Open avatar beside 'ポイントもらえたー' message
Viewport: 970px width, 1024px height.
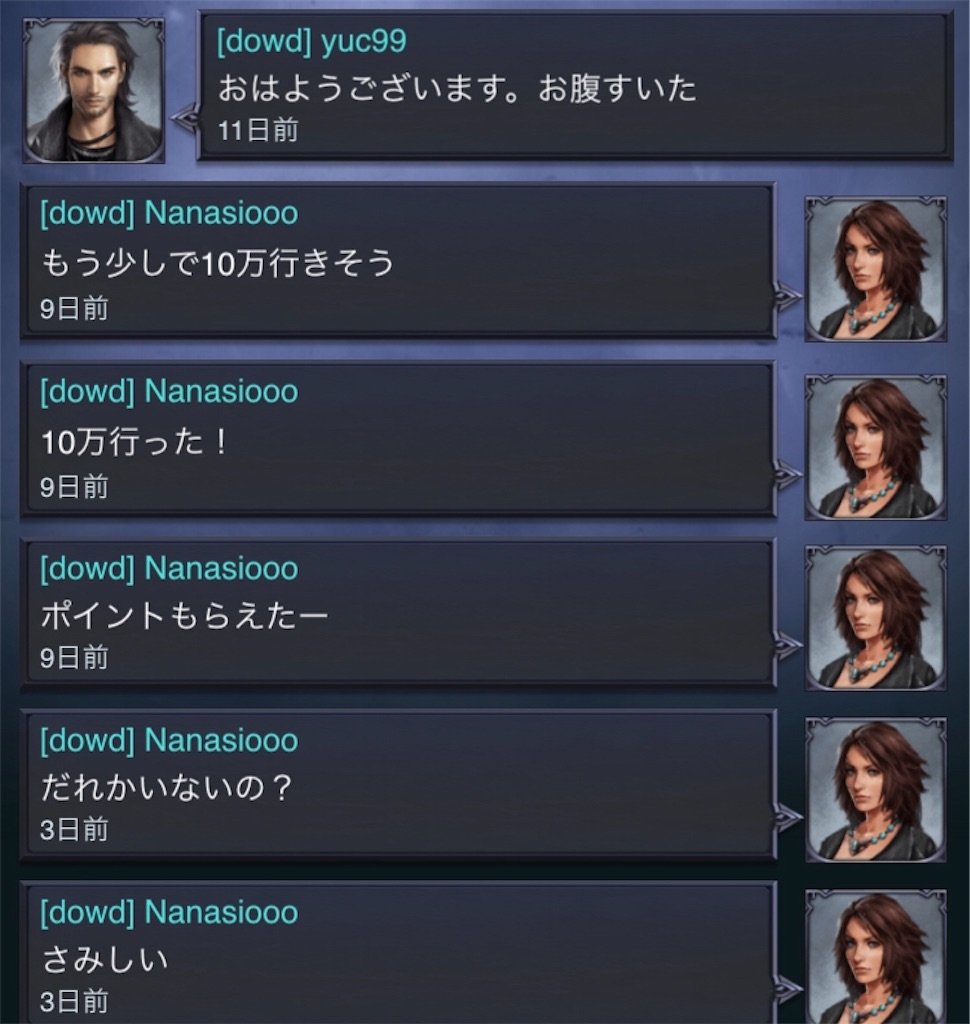[x=876, y=618]
